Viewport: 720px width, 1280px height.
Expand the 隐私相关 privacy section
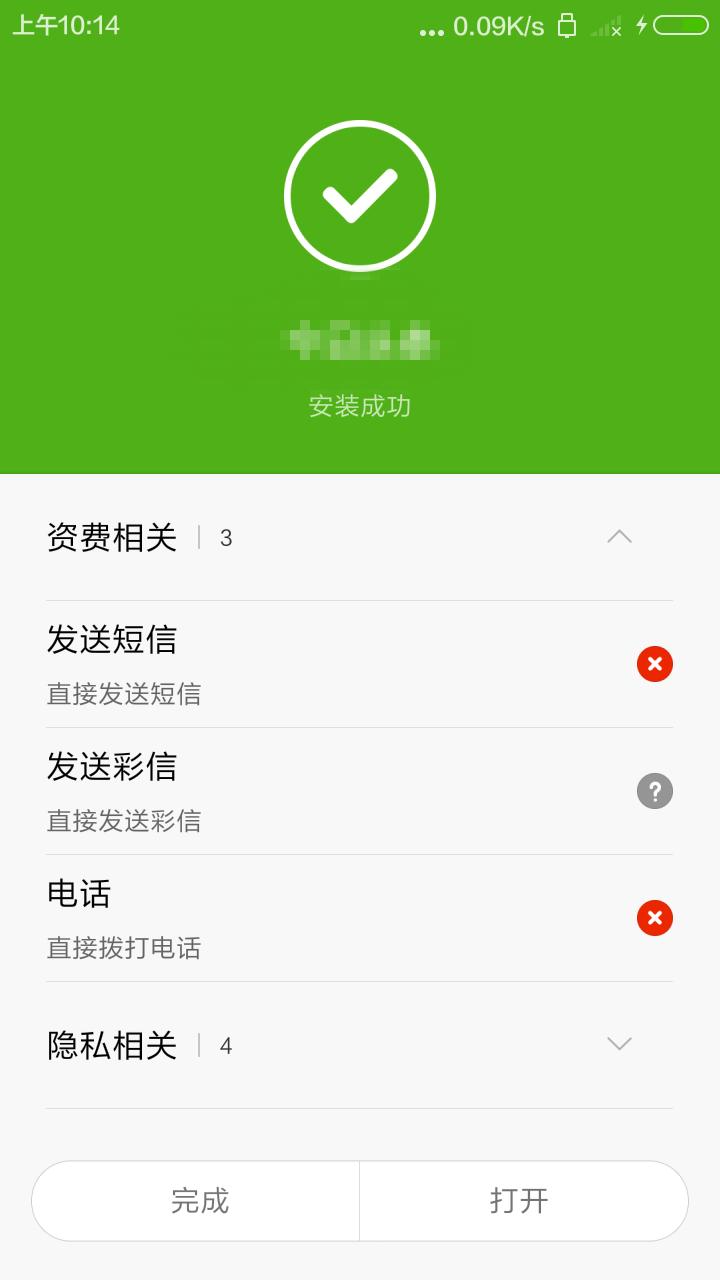[x=619, y=1044]
